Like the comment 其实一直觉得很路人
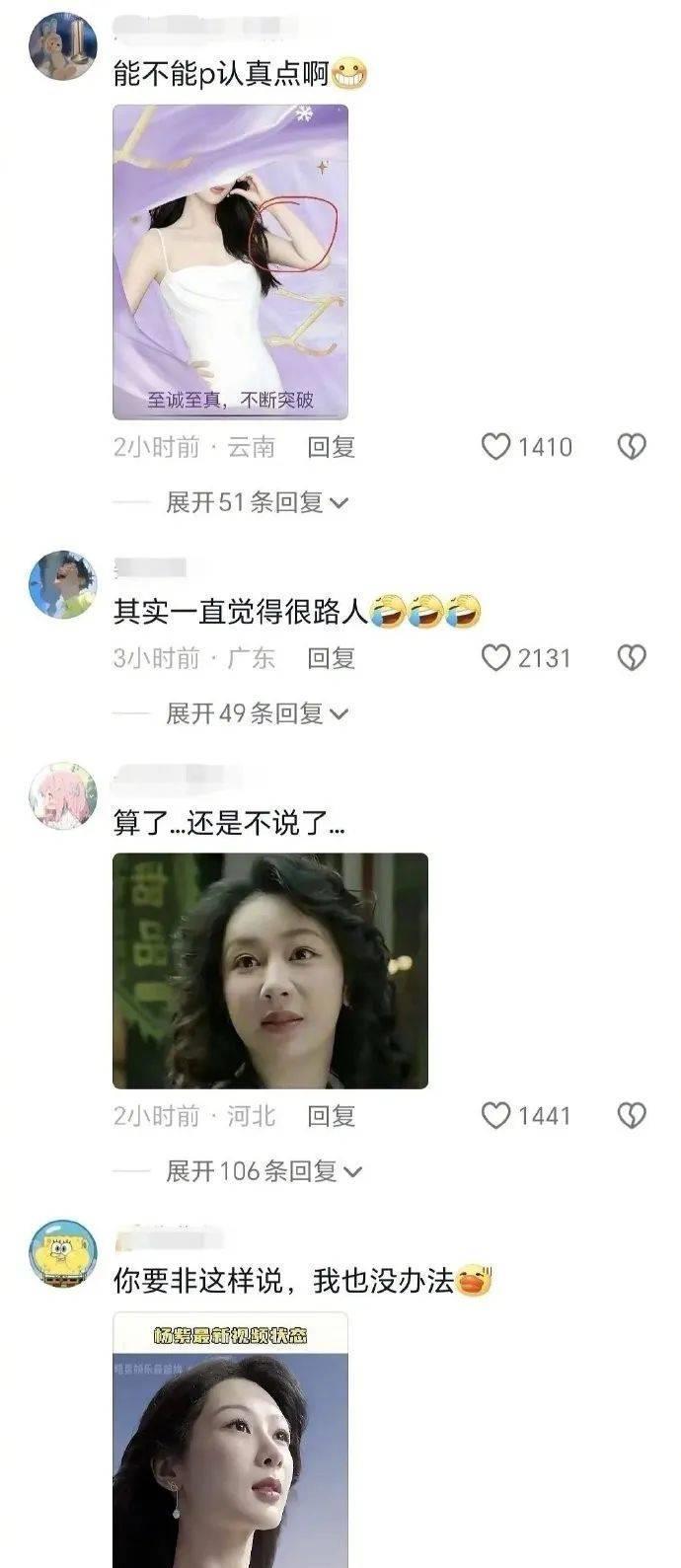 [x=495, y=657]
